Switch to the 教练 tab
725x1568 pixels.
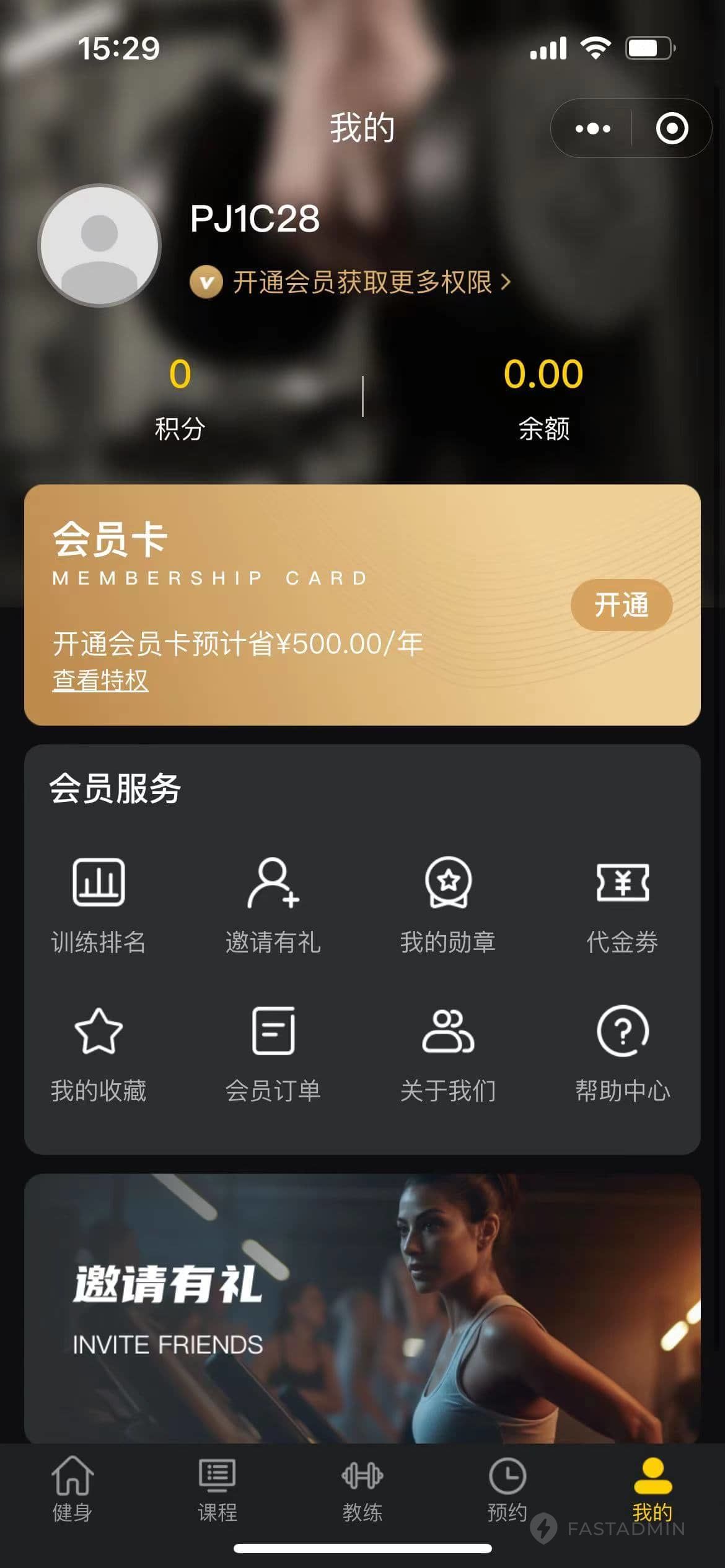coord(362,1489)
